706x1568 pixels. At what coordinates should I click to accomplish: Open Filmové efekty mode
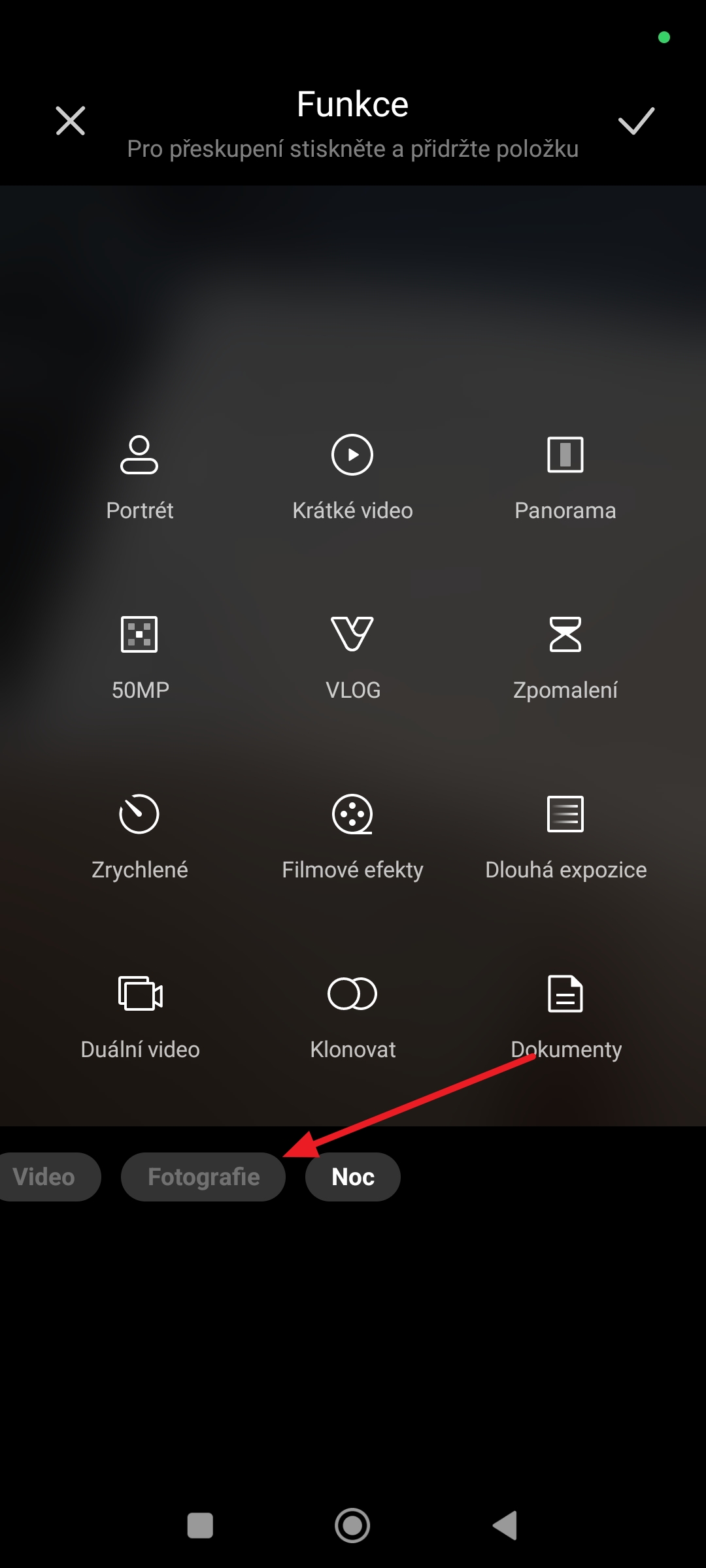tap(352, 834)
